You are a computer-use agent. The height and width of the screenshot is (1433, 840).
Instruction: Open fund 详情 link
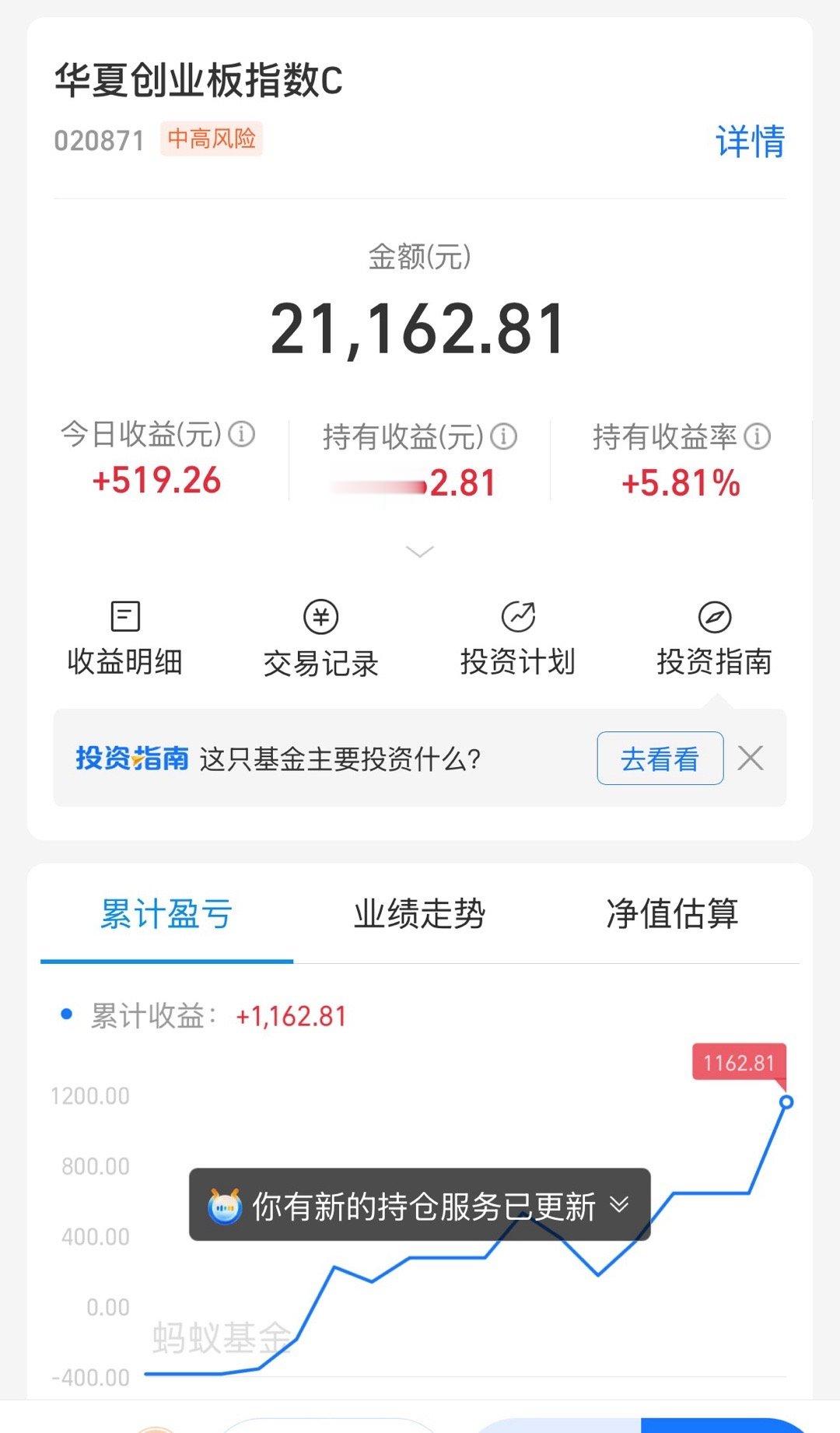click(x=750, y=140)
